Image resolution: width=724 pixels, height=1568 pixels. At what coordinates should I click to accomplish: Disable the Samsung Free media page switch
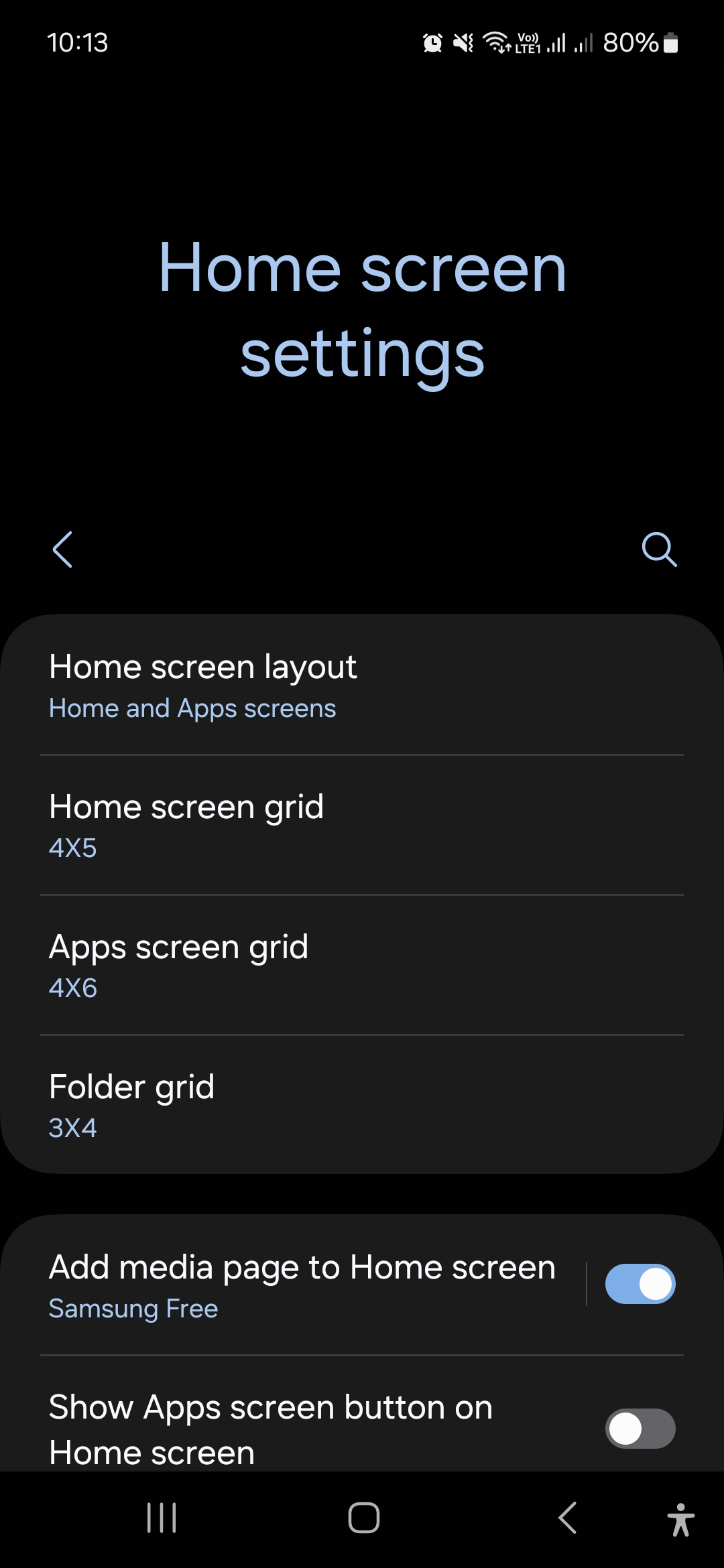(640, 1284)
